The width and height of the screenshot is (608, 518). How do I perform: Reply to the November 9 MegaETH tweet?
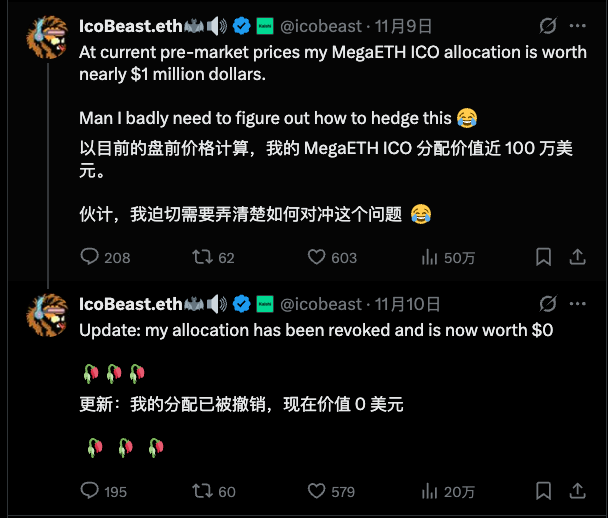(89, 257)
